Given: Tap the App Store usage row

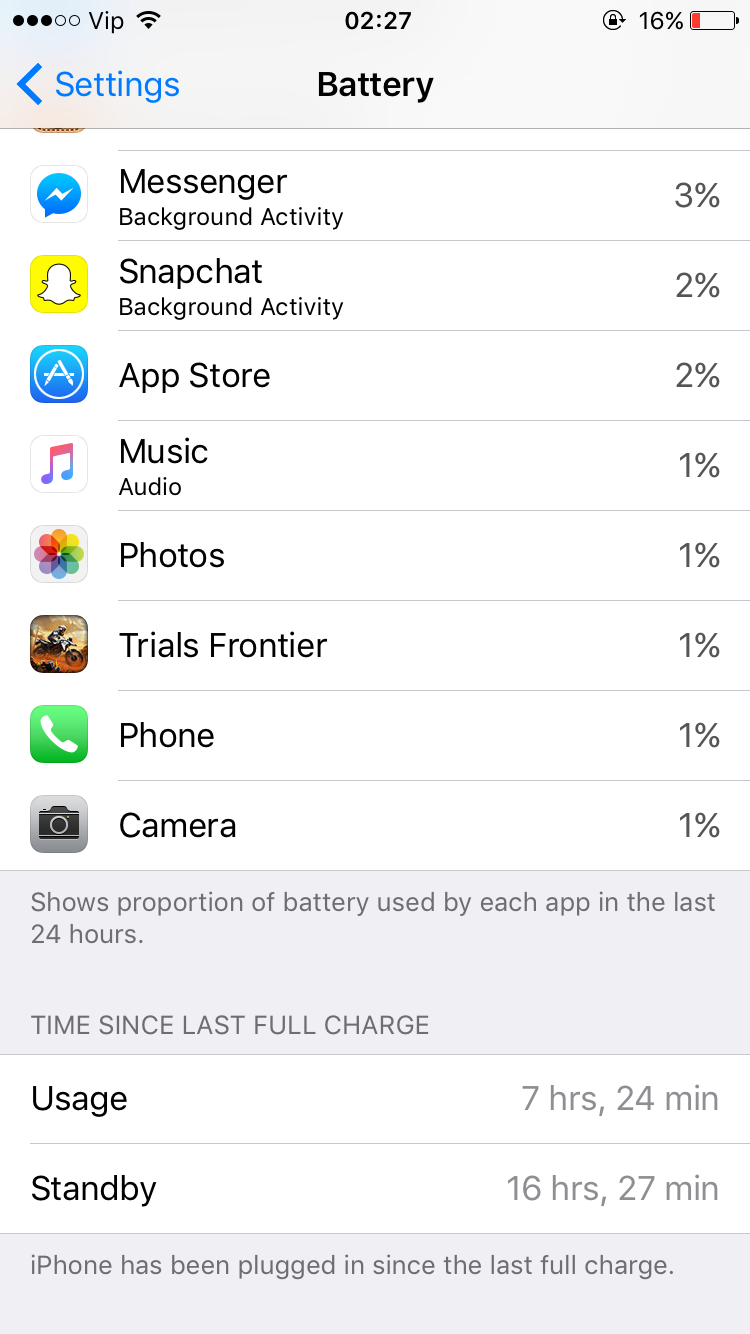Looking at the screenshot, I should 375,376.
